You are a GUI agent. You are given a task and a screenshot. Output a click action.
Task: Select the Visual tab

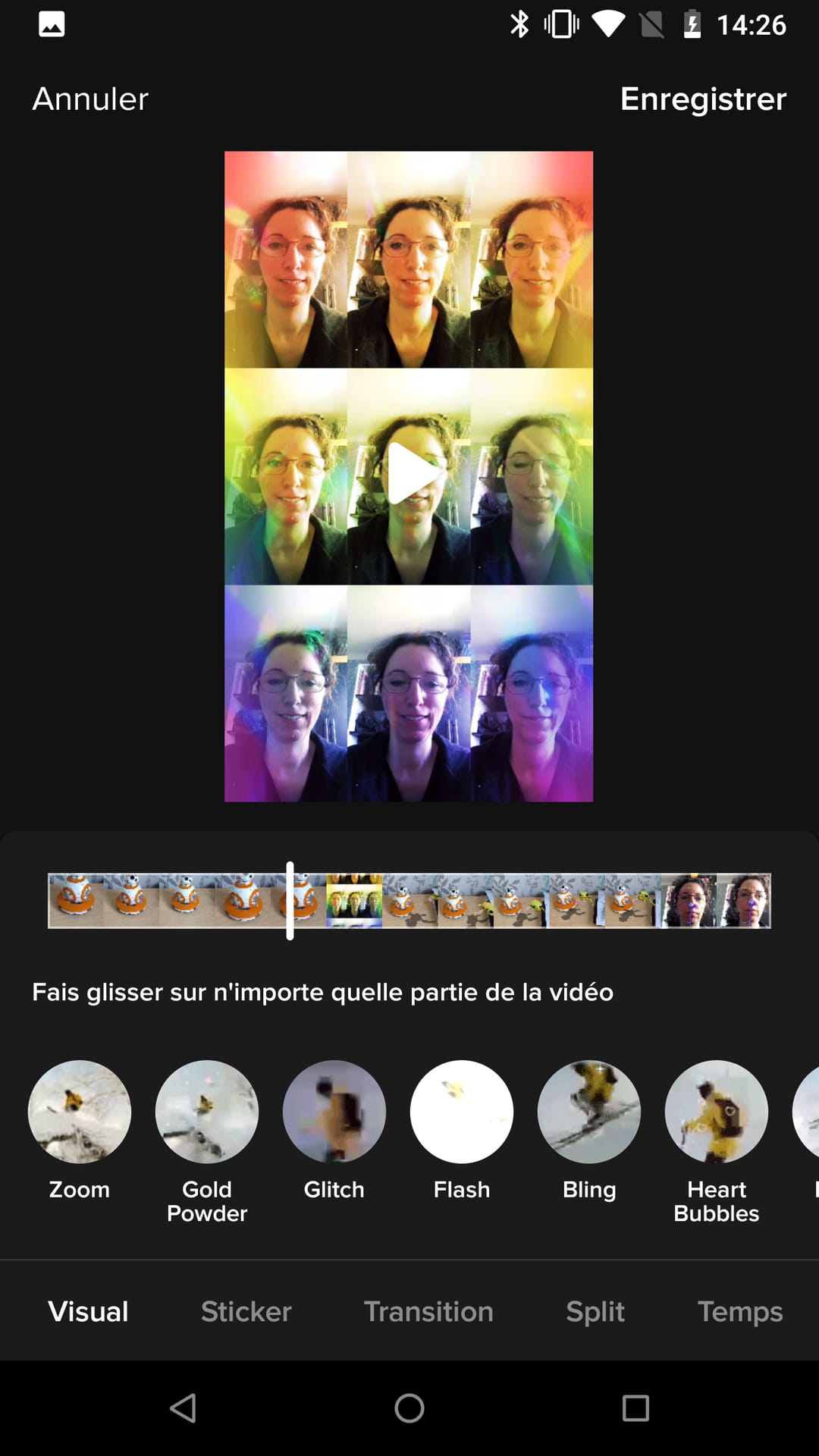coord(88,1312)
